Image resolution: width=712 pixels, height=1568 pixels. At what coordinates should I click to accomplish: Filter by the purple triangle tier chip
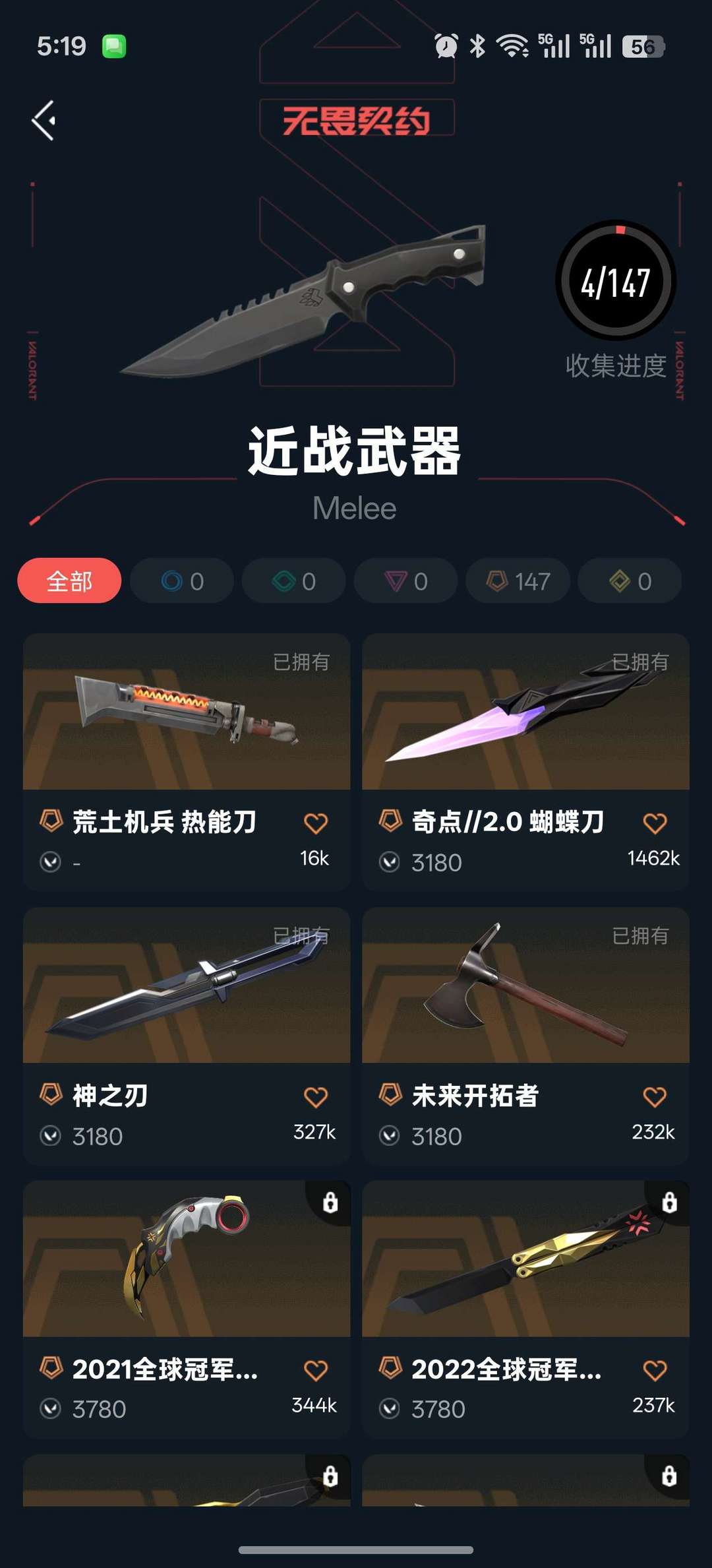pyautogui.click(x=406, y=581)
